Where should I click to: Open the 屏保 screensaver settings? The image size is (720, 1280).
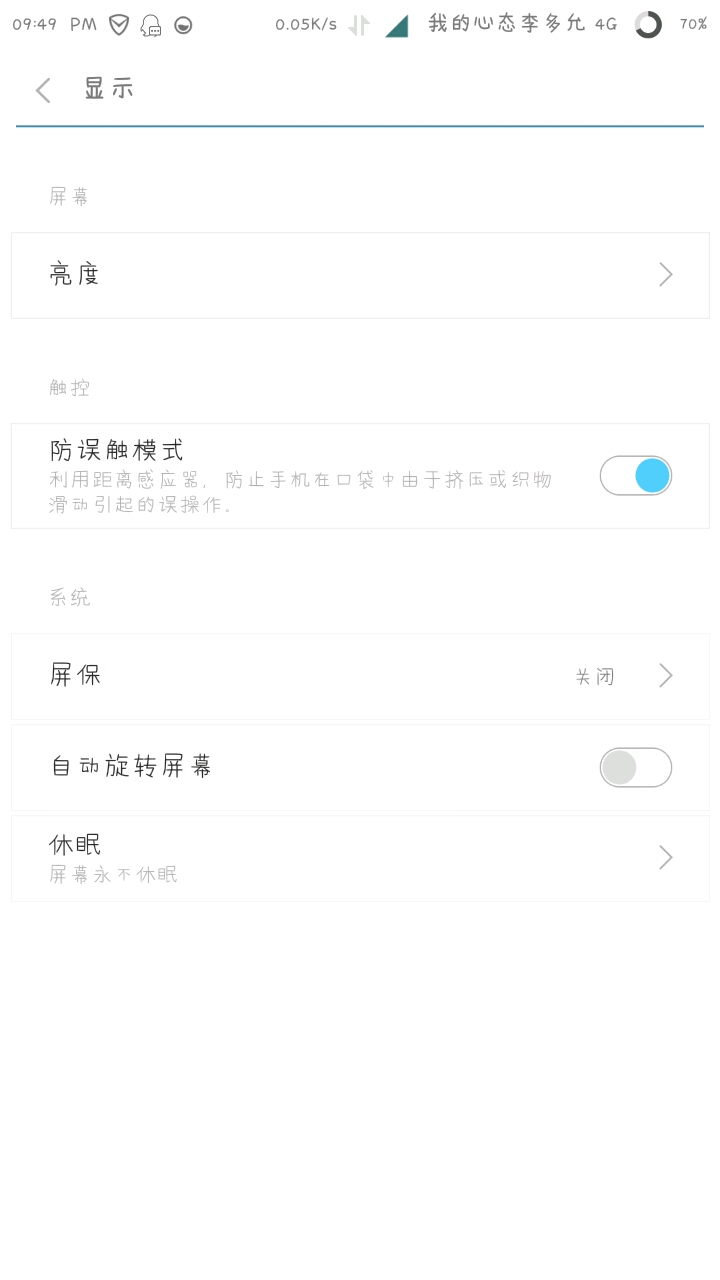pos(360,676)
